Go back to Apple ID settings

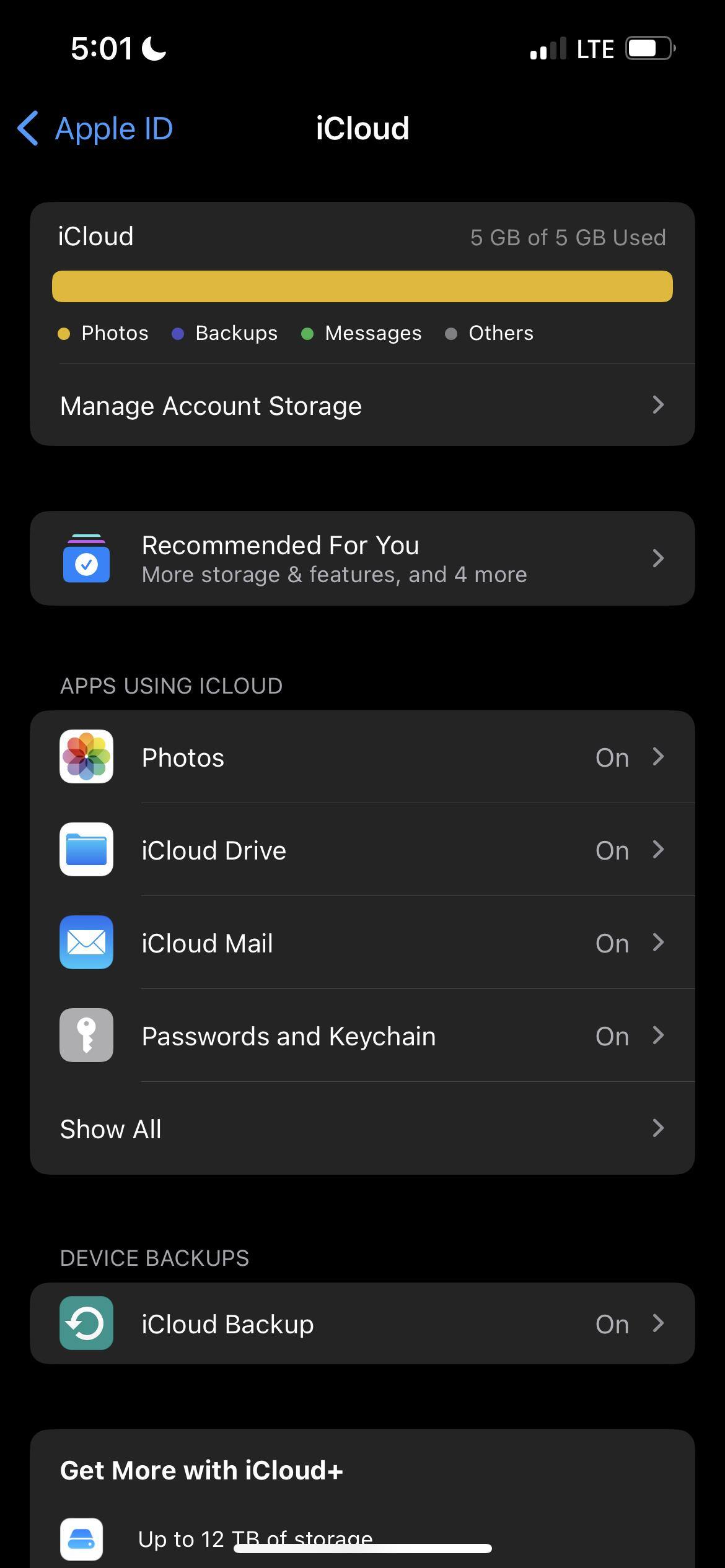point(95,129)
